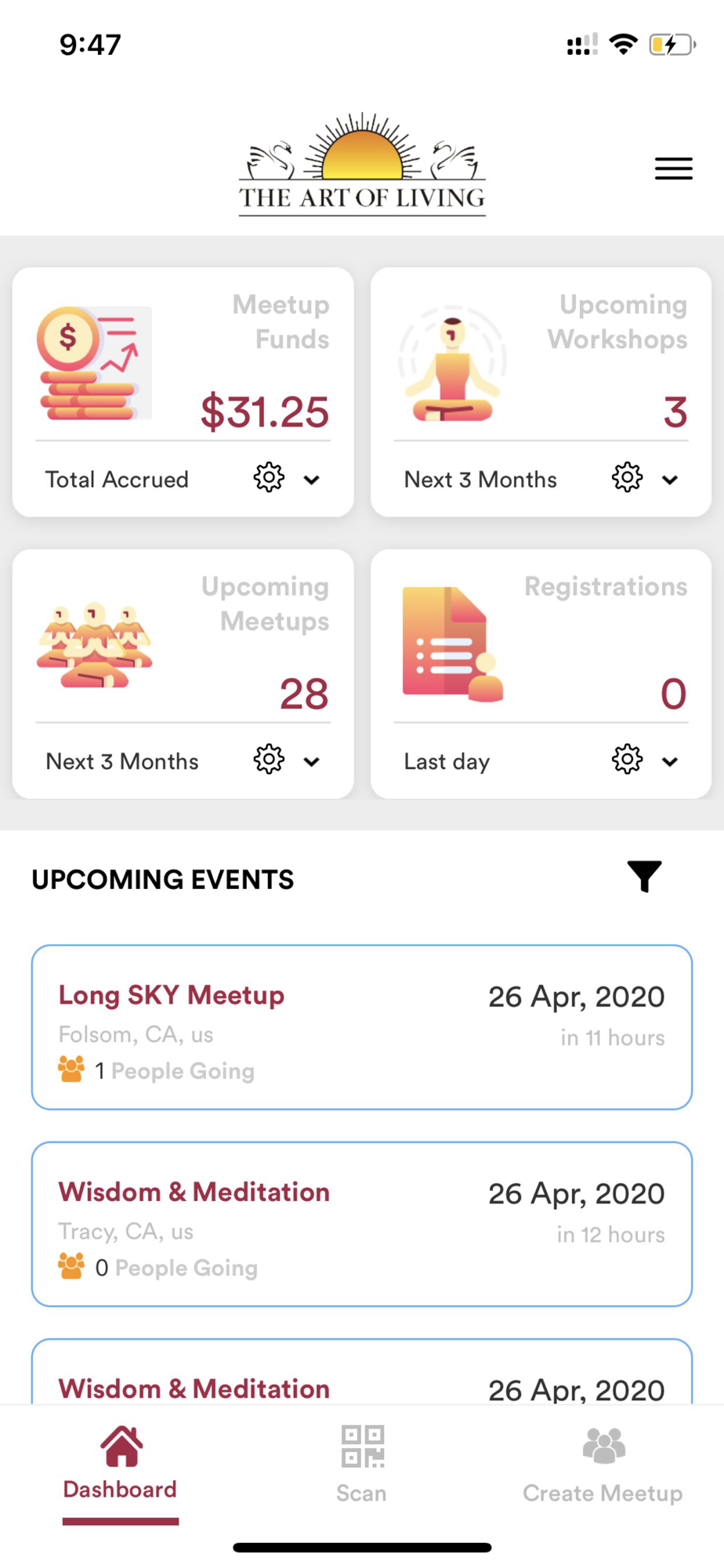Open settings gear on Upcoming Meetups card
The height and width of the screenshot is (1568, 724).
pos(269,759)
